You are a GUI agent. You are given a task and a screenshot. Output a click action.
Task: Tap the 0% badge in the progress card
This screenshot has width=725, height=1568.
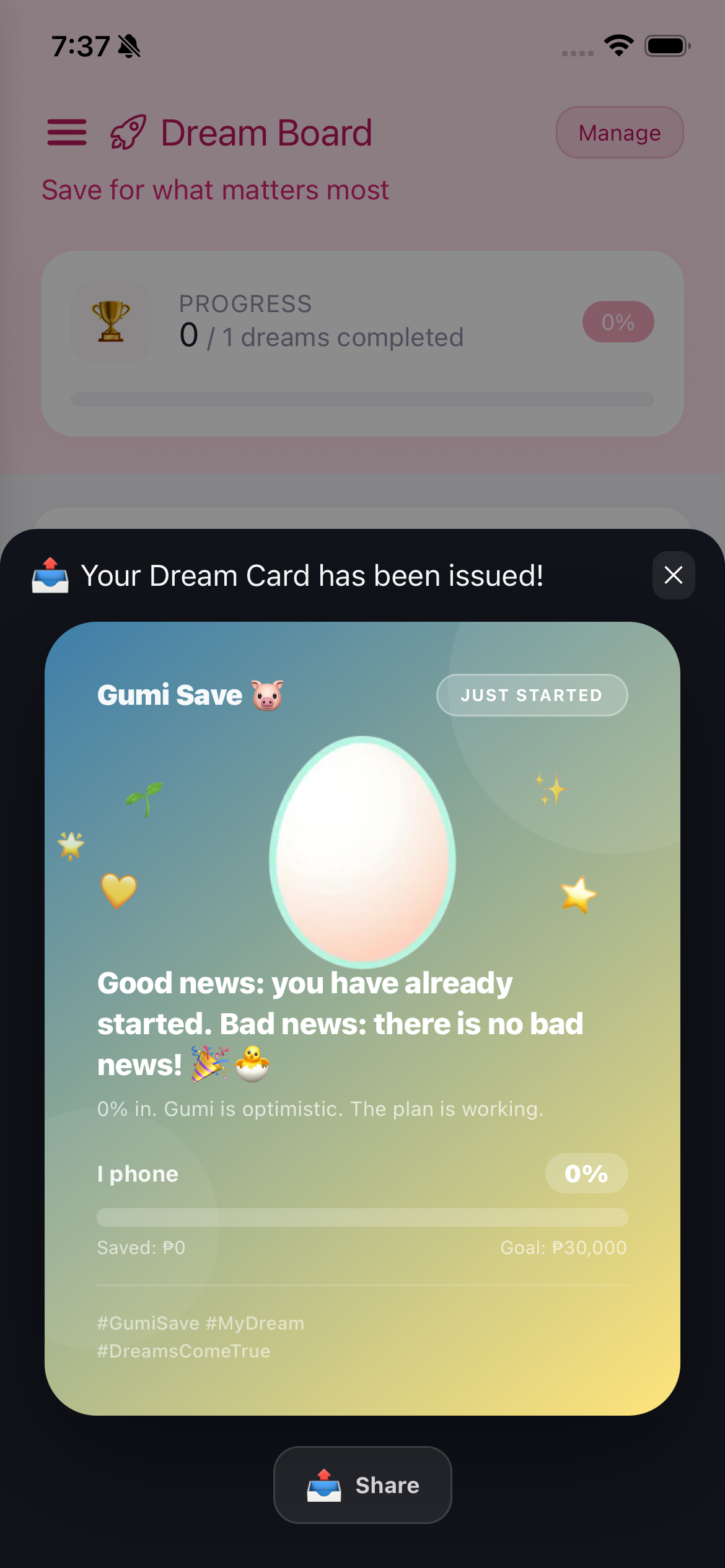click(617, 321)
